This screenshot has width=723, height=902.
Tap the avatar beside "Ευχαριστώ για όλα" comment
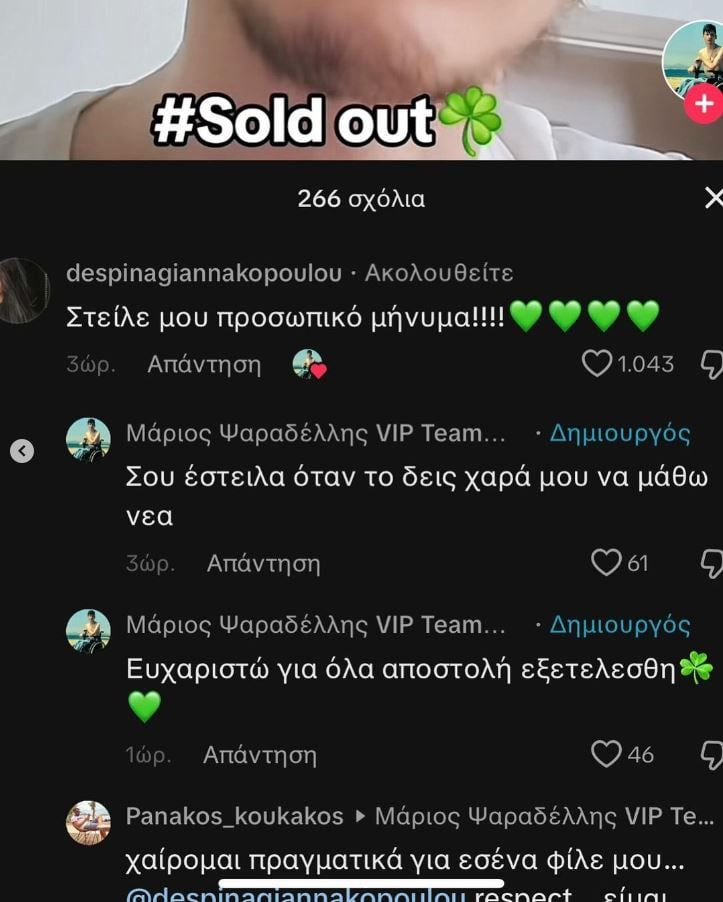pyautogui.click(x=88, y=631)
